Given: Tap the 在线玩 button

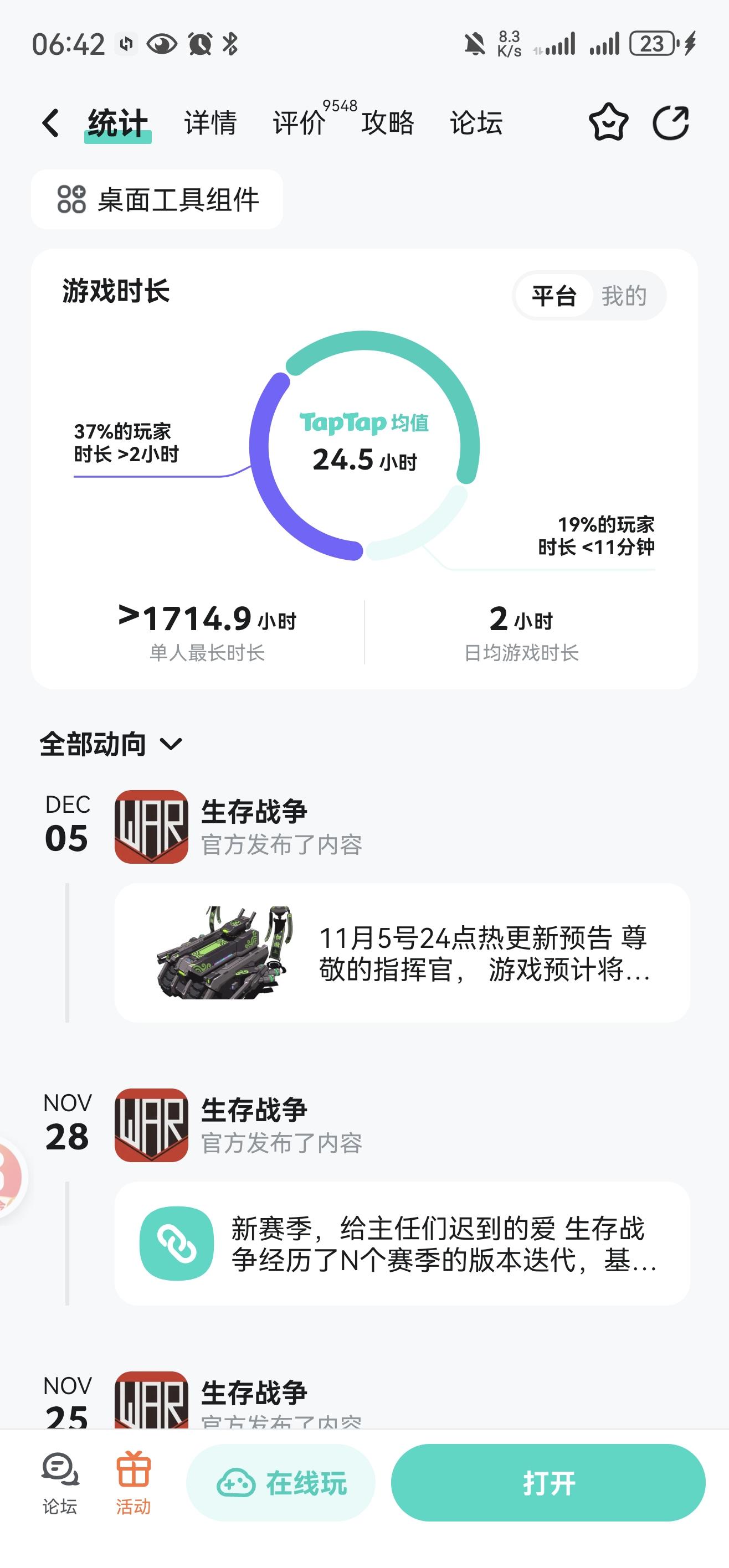Looking at the screenshot, I should 281,1483.
